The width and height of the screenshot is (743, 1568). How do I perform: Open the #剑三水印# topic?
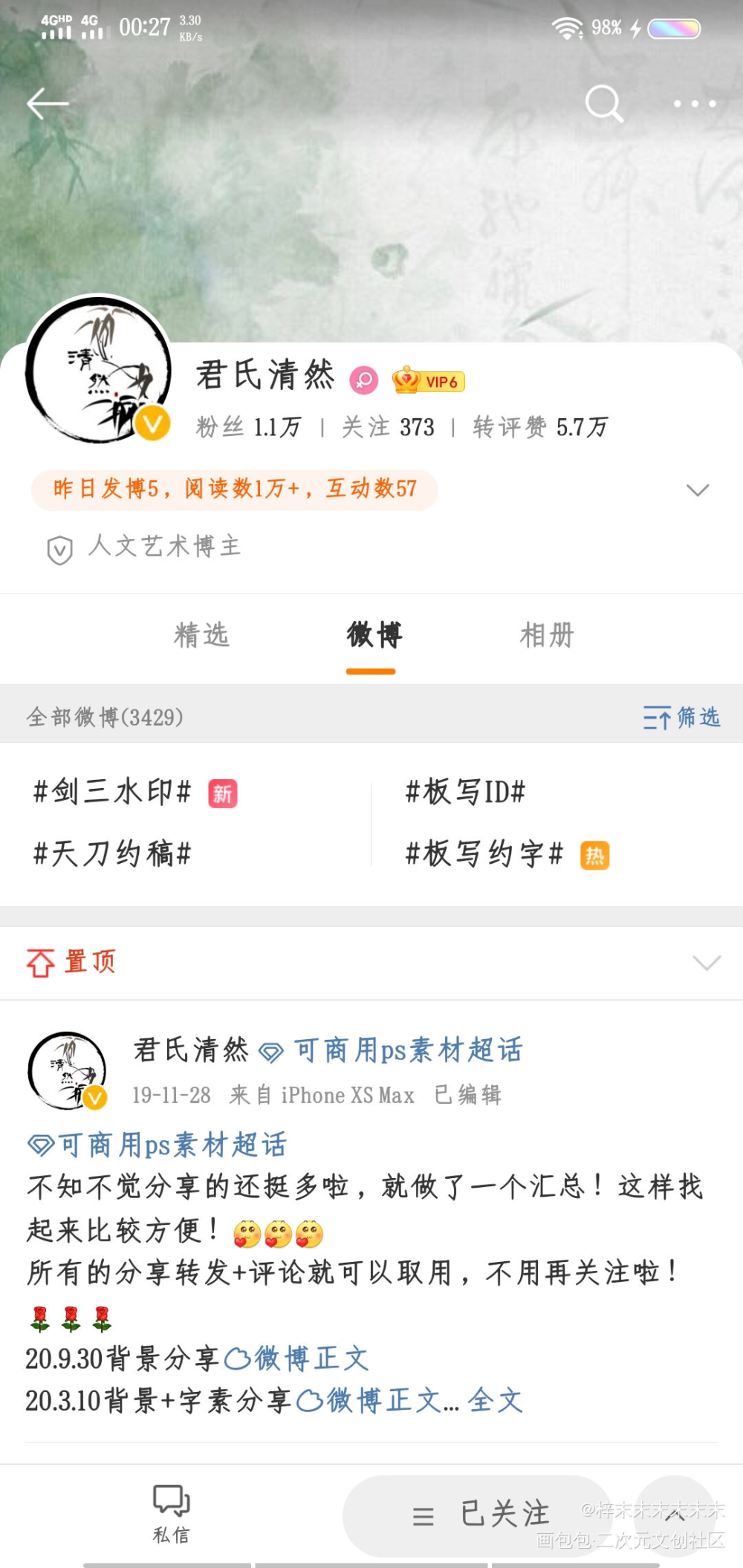pyautogui.click(x=113, y=792)
